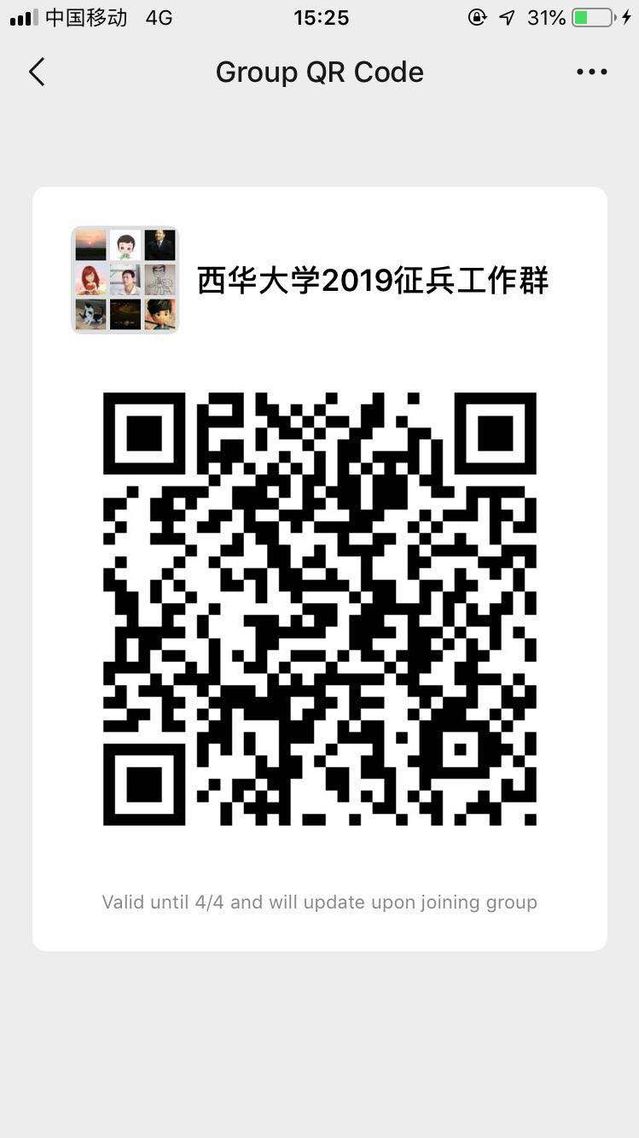
Task: Open the three-dot overflow menu
Action: pos(591,72)
